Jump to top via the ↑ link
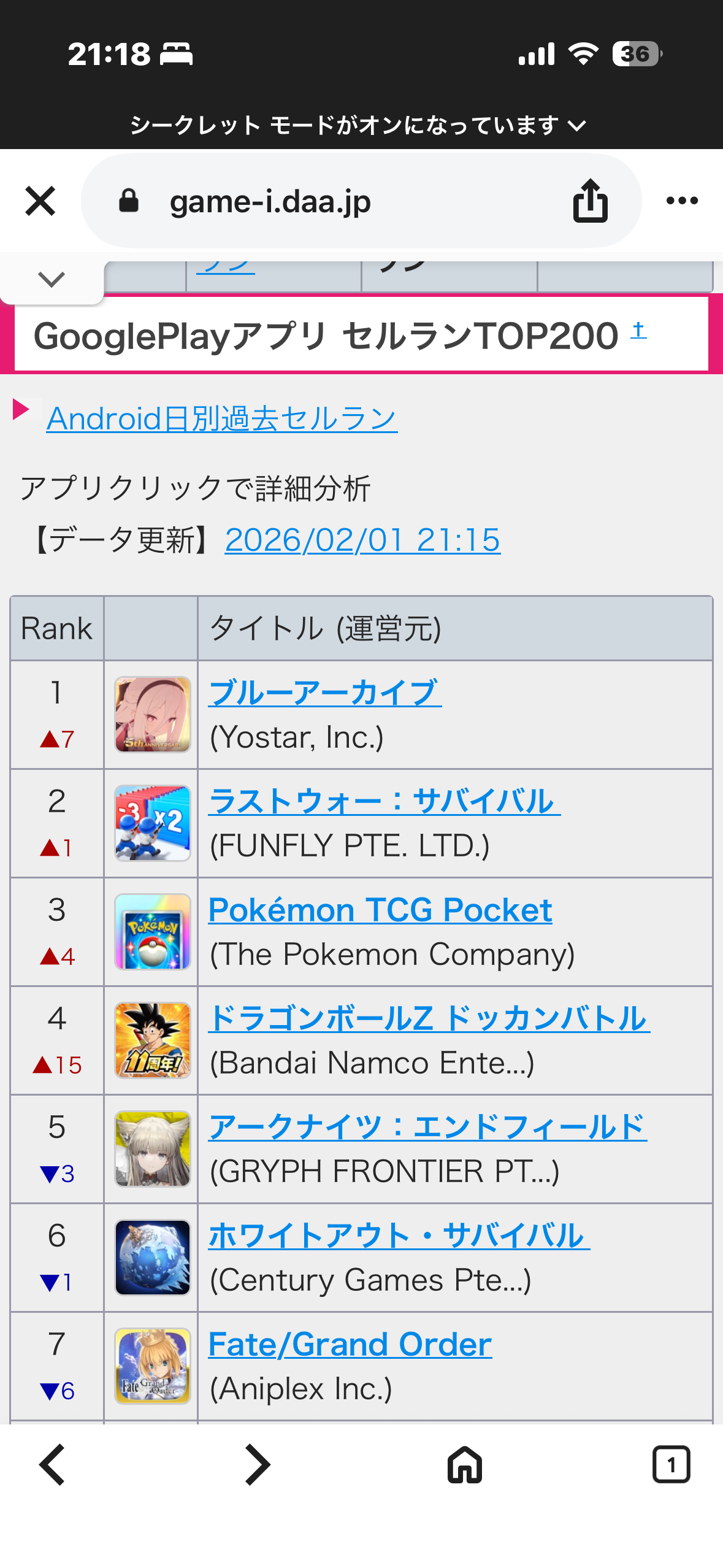The width and height of the screenshot is (723, 1568). point(638,330)
